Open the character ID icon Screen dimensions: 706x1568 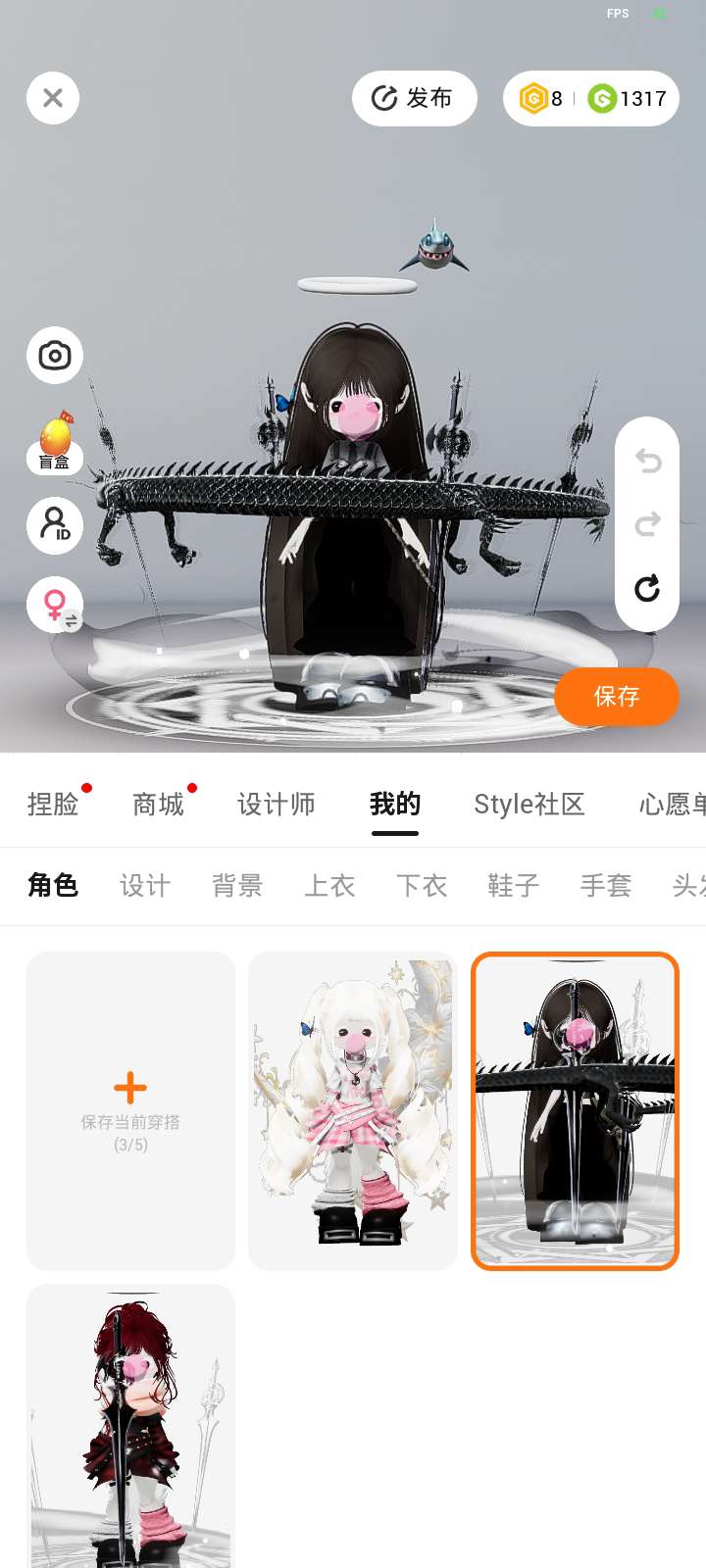55,524
